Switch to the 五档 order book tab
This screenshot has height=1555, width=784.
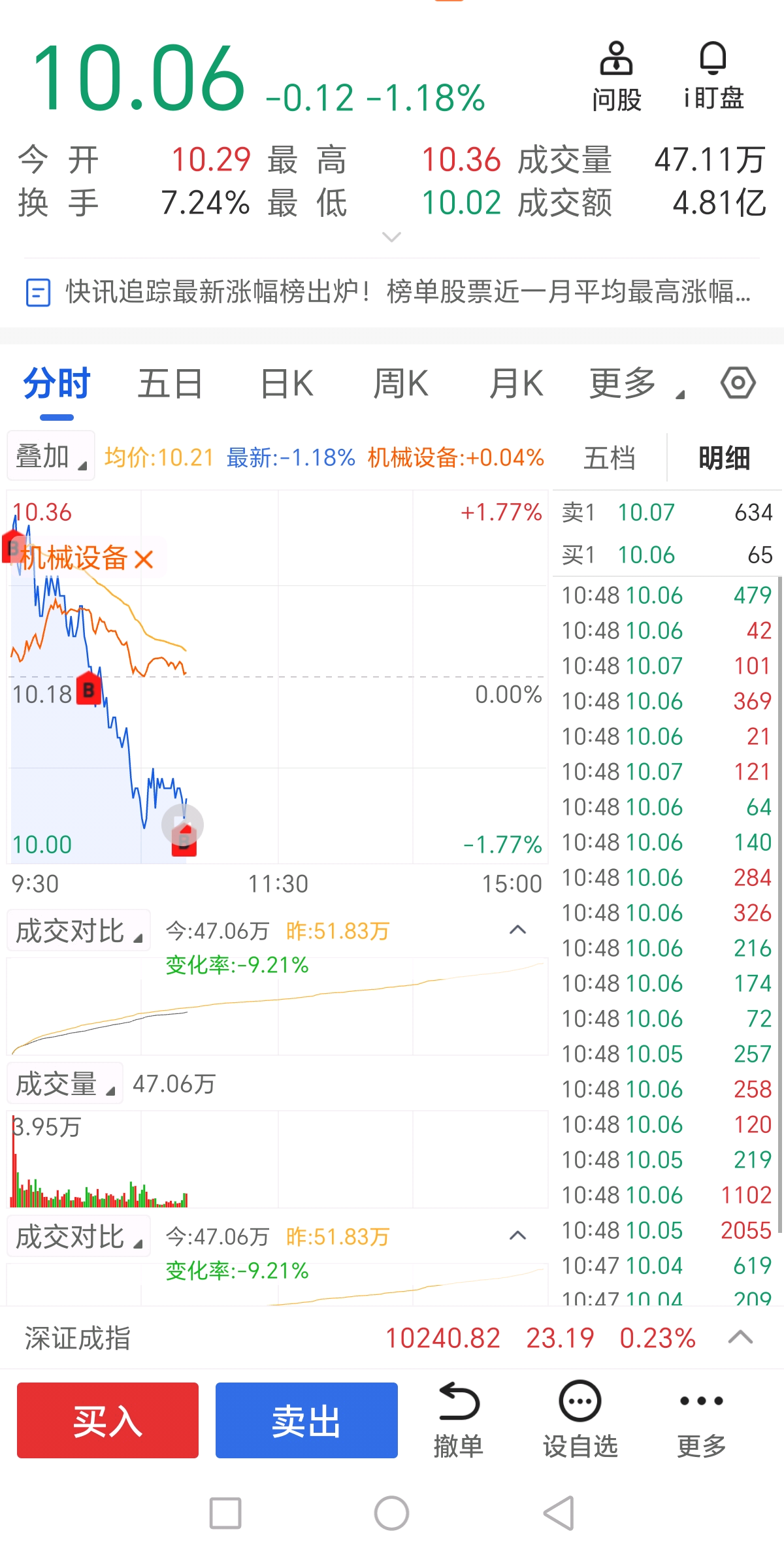tap(609, 457)
